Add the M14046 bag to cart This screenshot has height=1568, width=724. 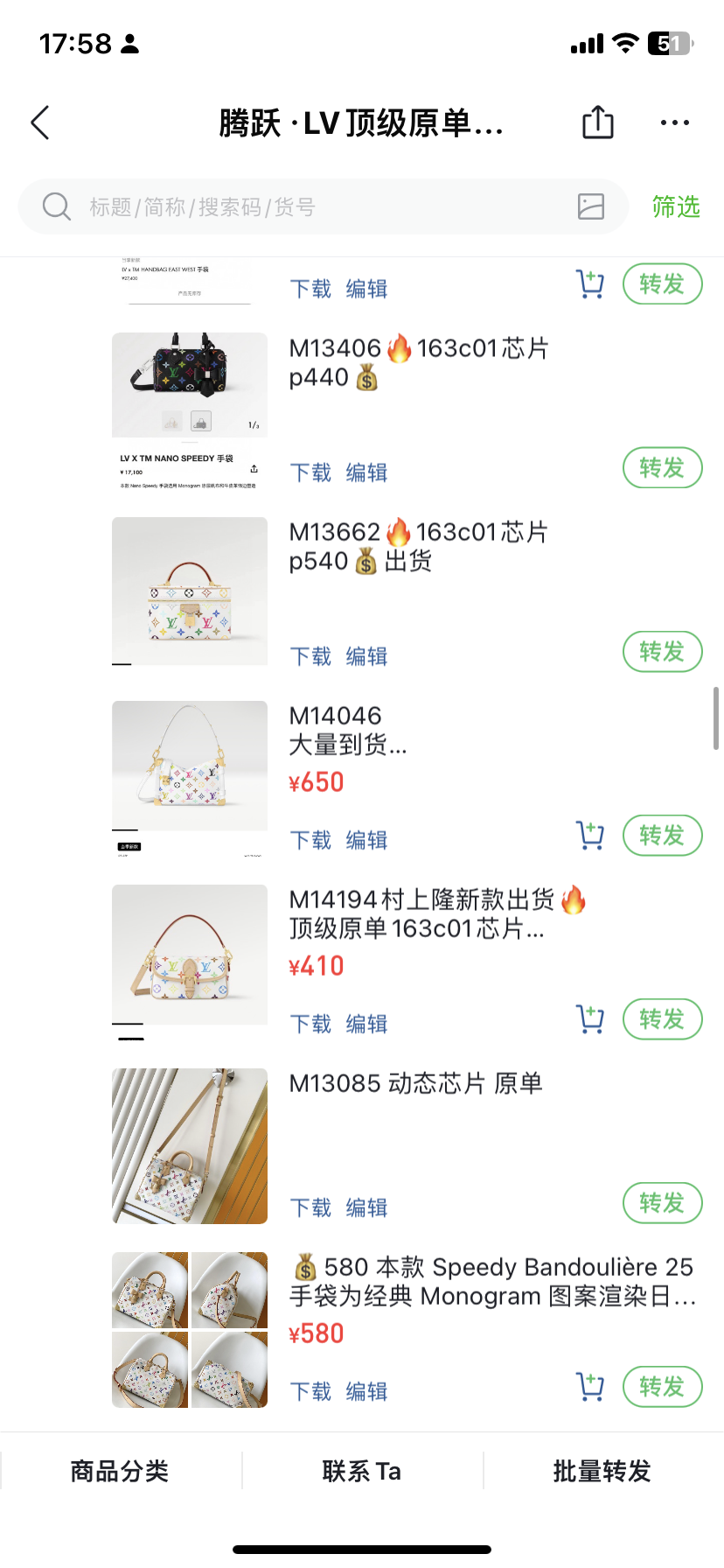pyautogui.click(x=590, y=836)
